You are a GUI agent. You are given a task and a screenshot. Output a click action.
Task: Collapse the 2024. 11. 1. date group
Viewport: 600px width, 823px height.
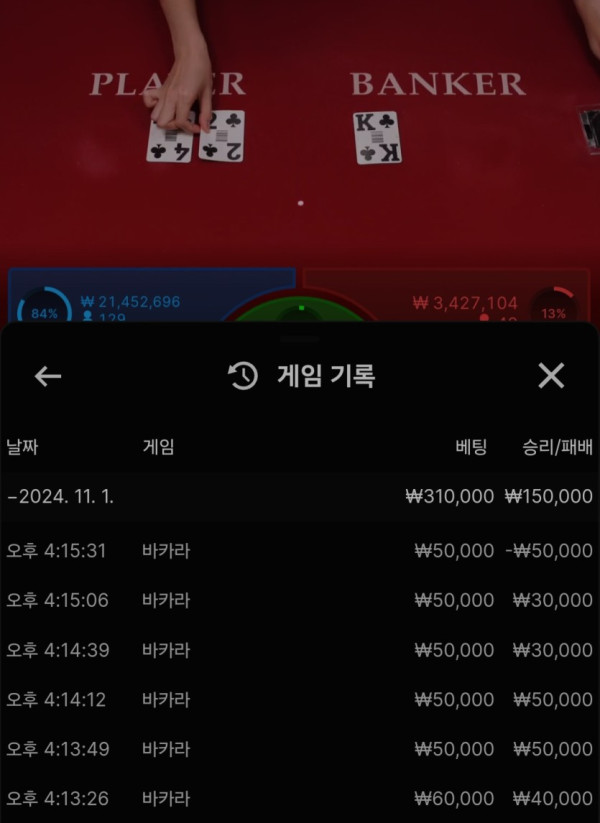pos(60,496)
